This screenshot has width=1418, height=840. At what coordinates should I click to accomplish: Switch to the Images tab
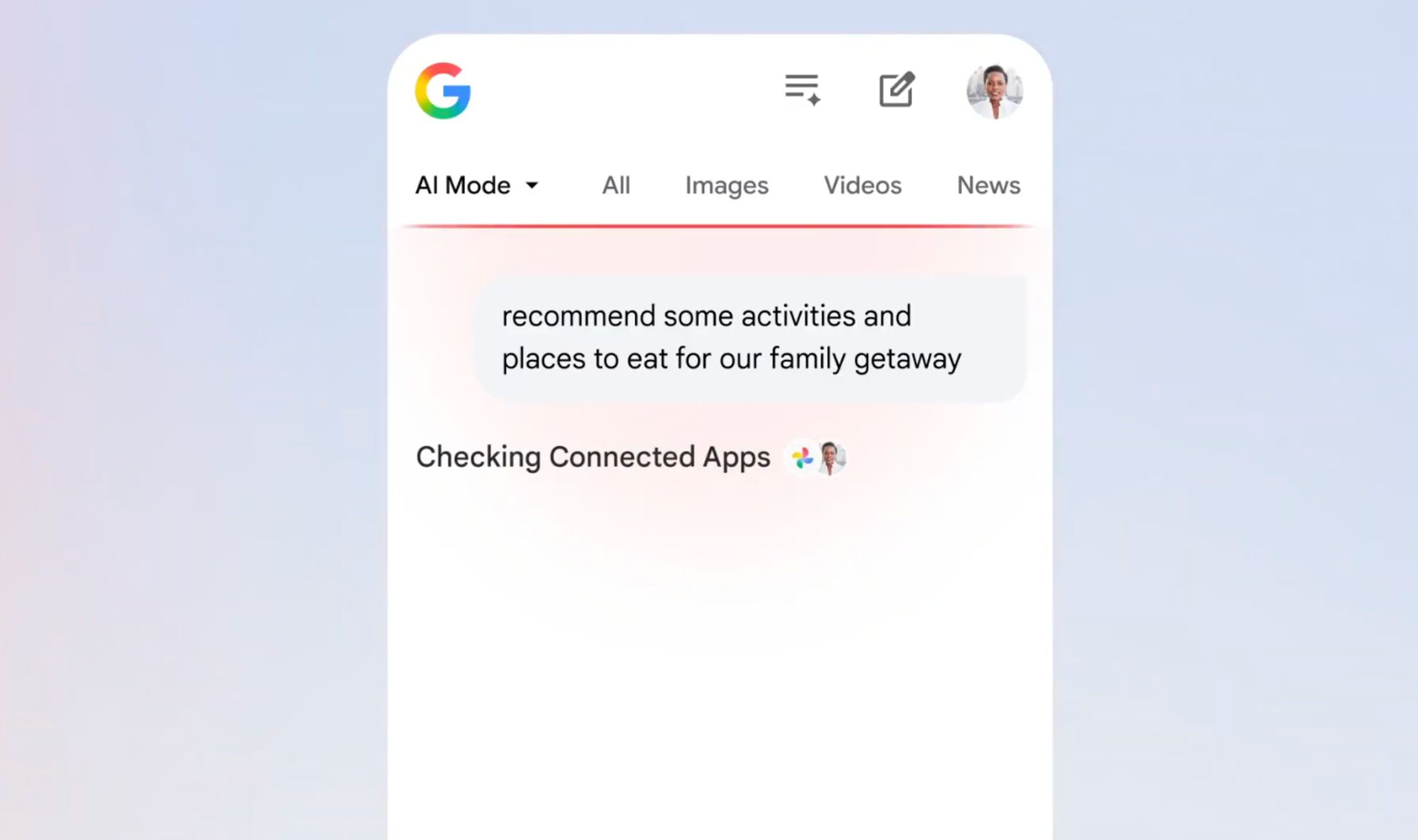coord(726,185)
